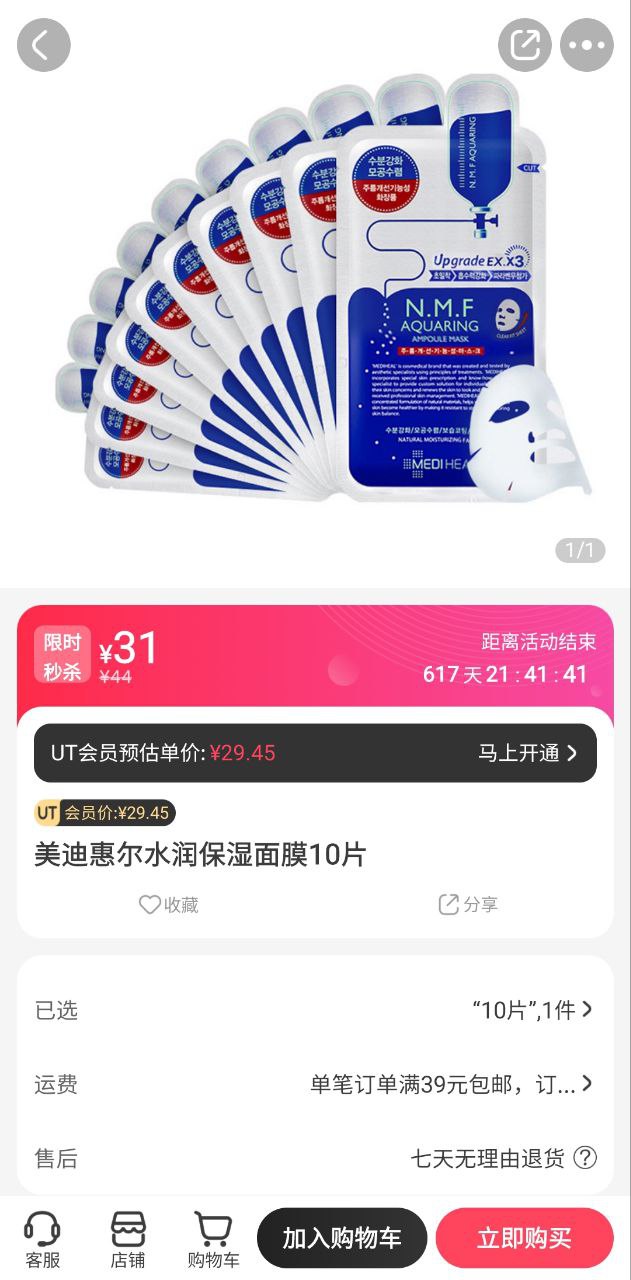Add the product to favorites with 收藏
Viewport: 631px width, 1280px height.
pyautogui.click(x=168, y=904)
